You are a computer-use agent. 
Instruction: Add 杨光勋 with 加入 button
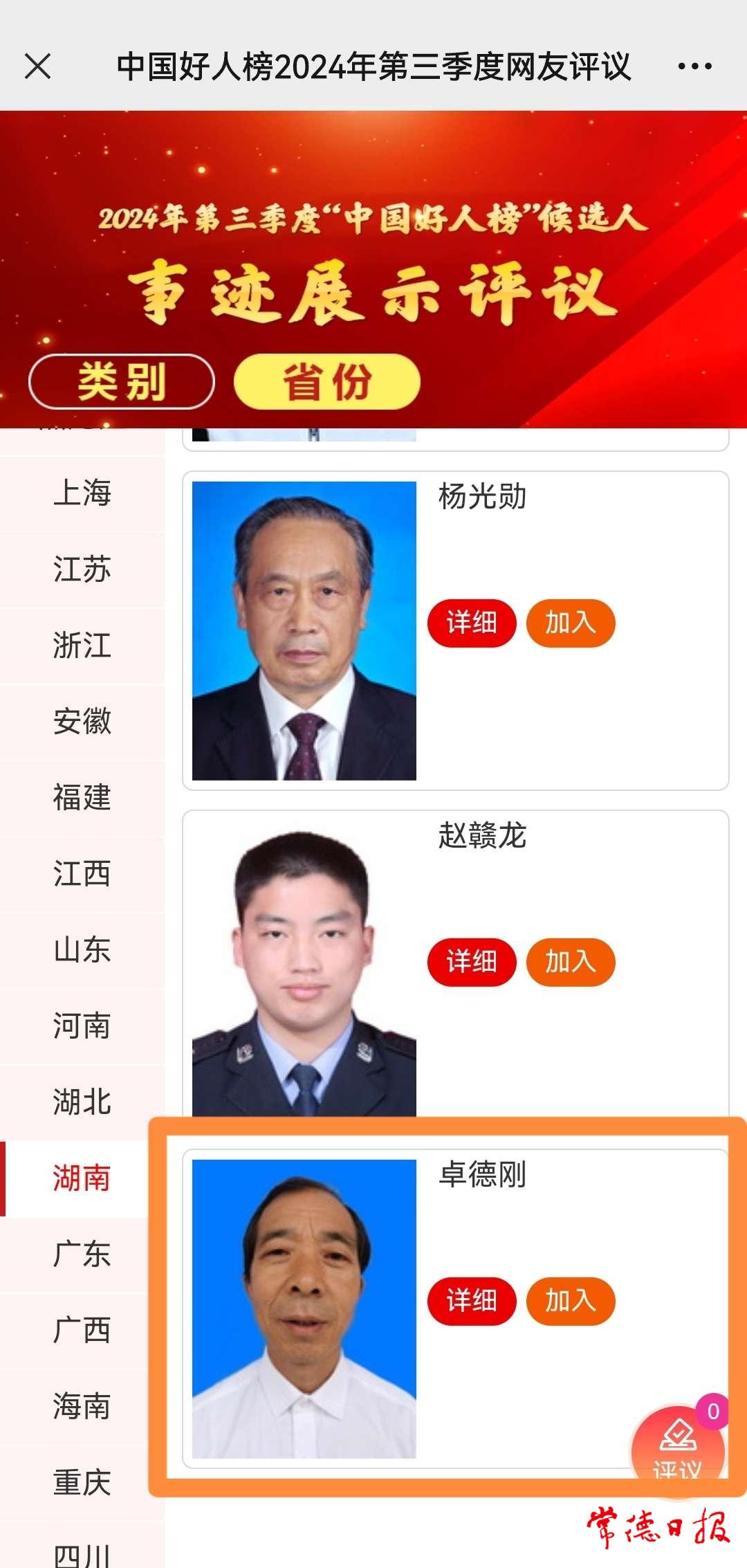[571, 623]
